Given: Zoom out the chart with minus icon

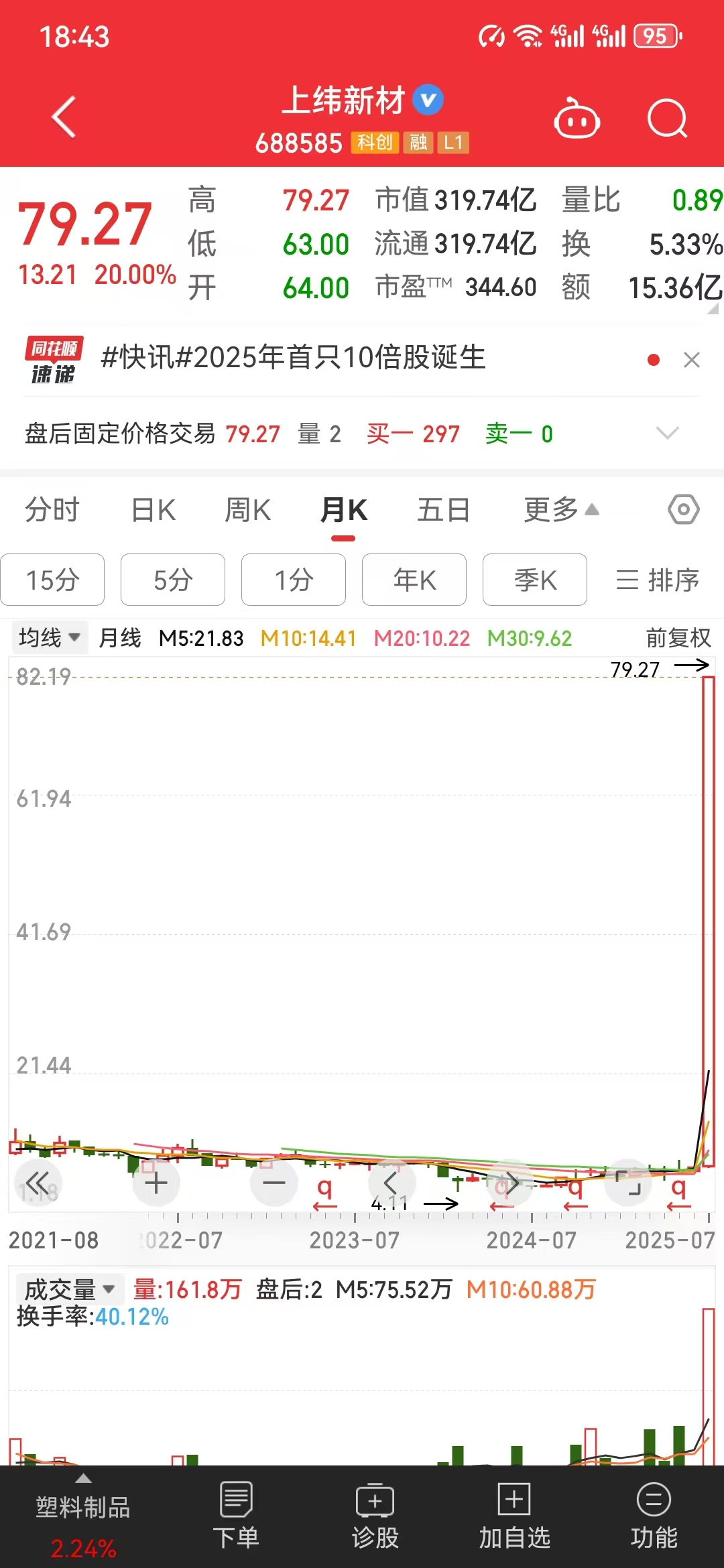Looking at the screenshot, I should click(274, 1183).
